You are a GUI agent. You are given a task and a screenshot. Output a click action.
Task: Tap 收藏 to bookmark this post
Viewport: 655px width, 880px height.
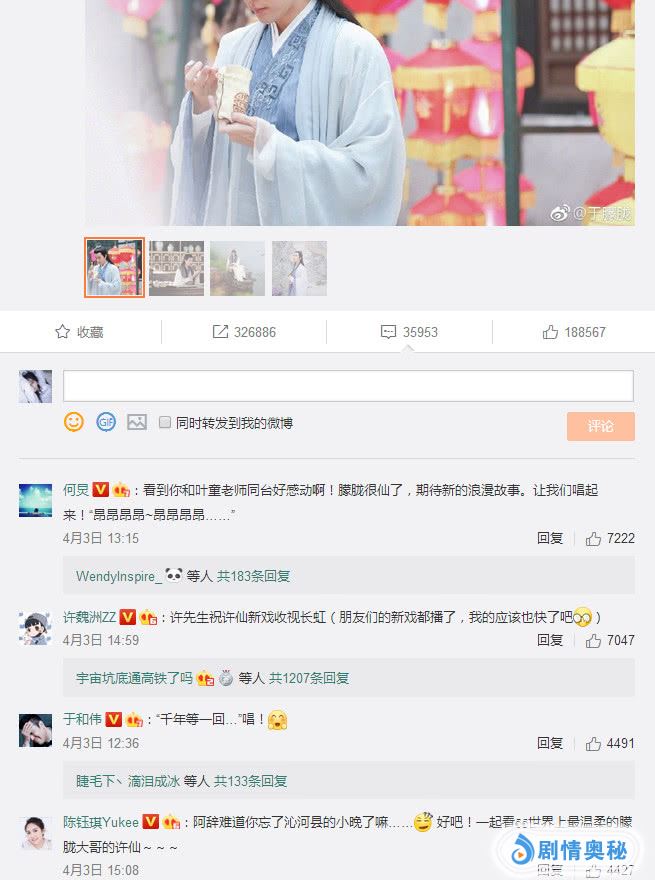point(80,332)
